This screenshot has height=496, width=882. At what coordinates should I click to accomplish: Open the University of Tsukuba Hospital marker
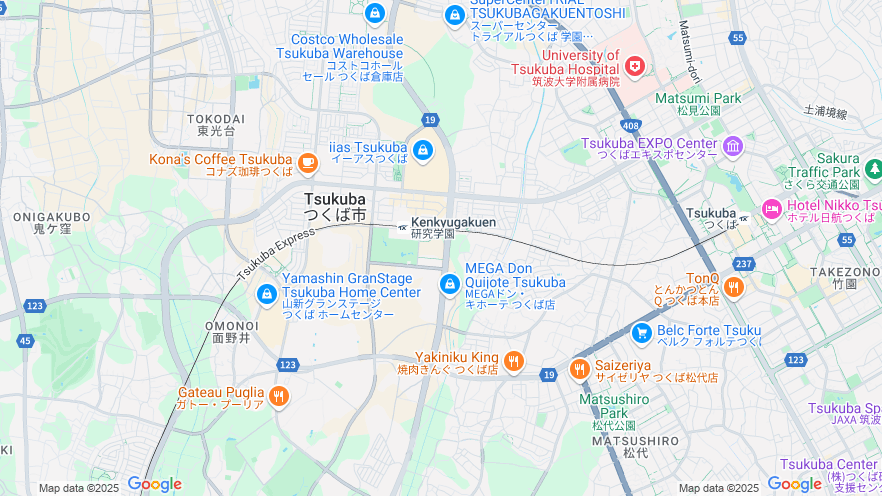click(x=635, y=67)
